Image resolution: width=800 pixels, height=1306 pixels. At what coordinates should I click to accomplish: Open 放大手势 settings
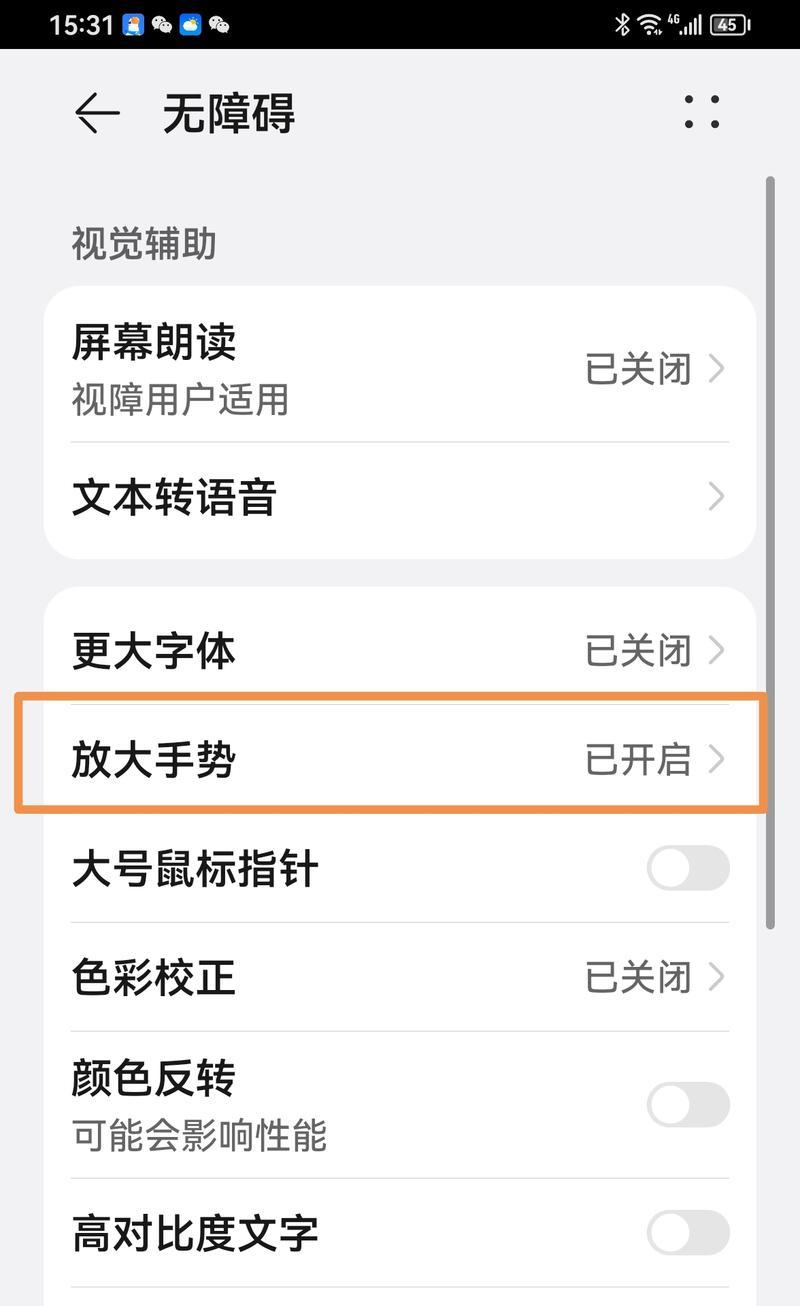(x=400, y=760)
